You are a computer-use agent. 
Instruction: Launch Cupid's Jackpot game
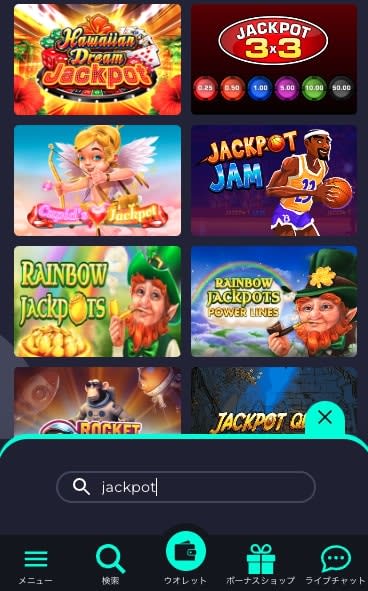[x=97, y=181]
